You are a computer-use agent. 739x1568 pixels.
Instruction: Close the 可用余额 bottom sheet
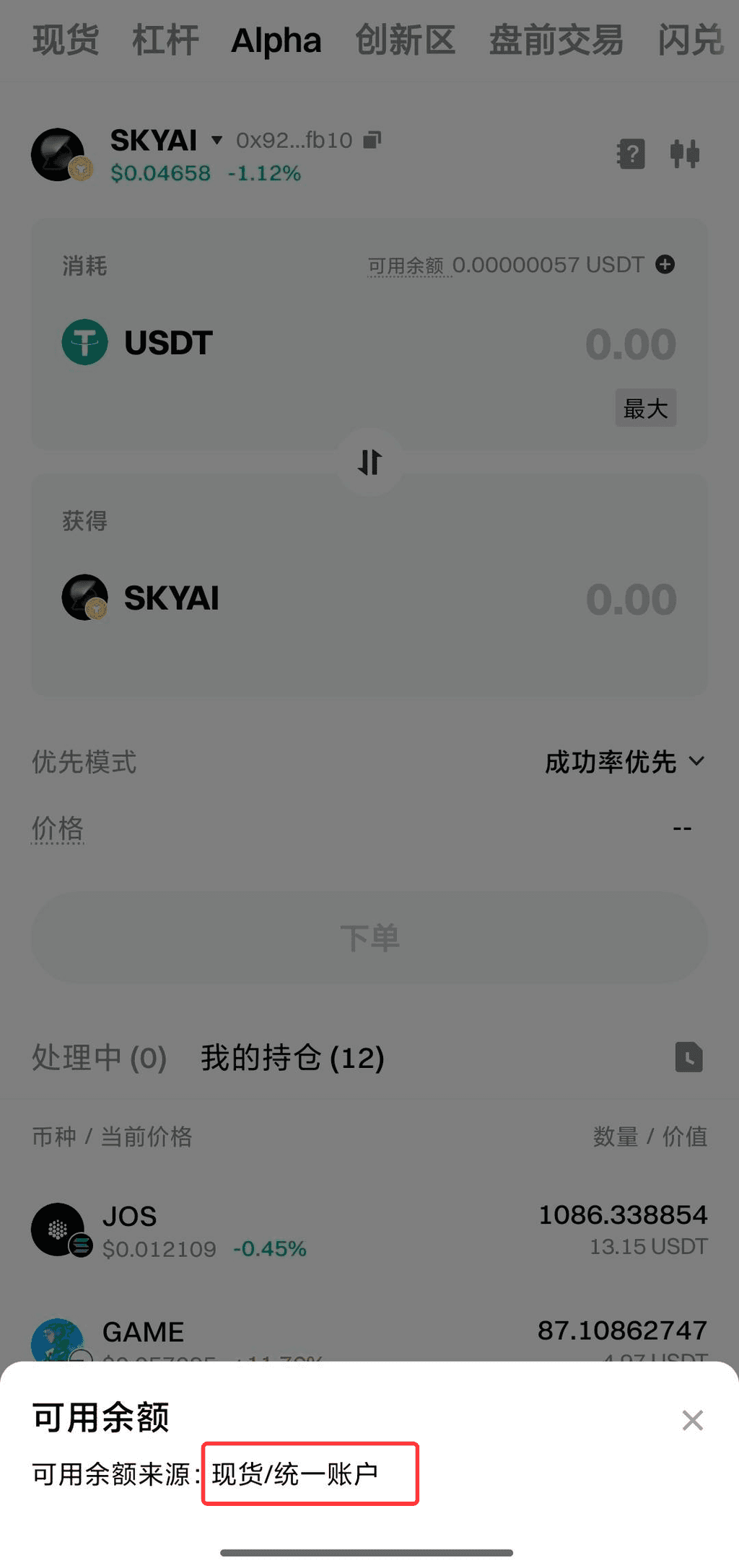(x=692, y=1420)
